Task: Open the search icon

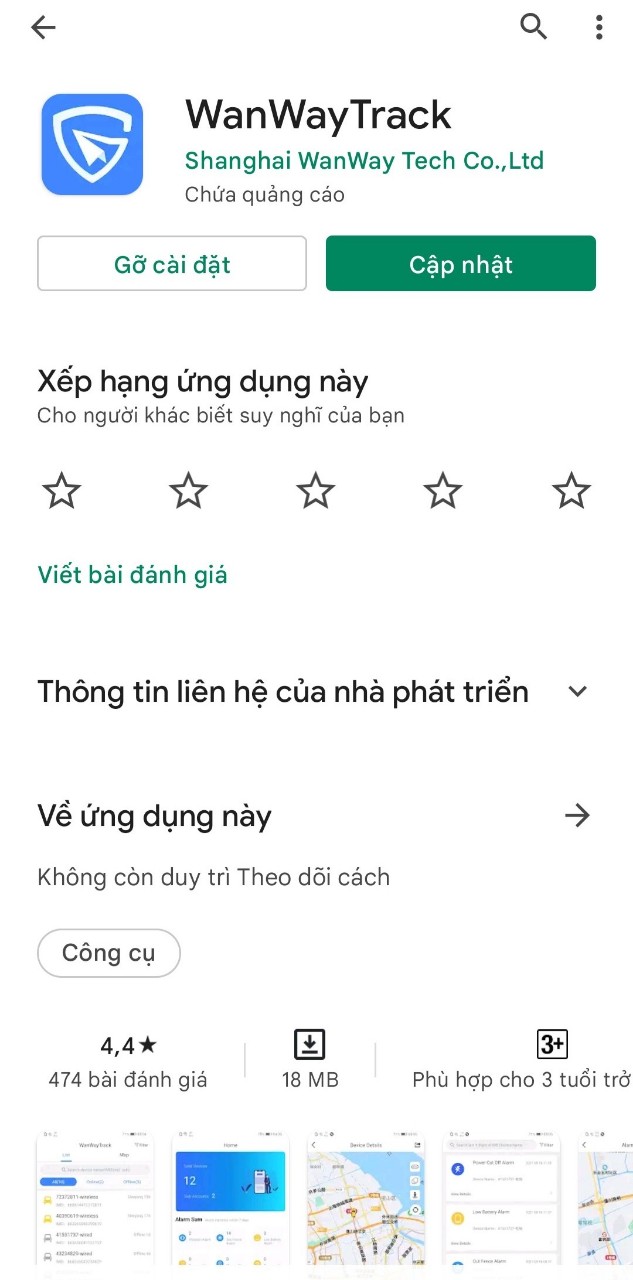Action: 534,27
